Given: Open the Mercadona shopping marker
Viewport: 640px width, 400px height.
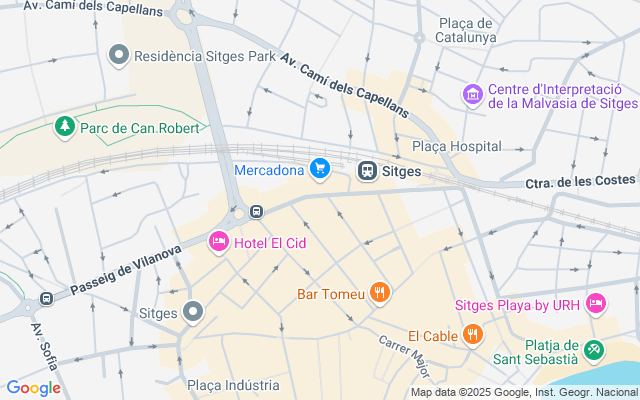Looking at the screenshot, I should coord(320,169).
